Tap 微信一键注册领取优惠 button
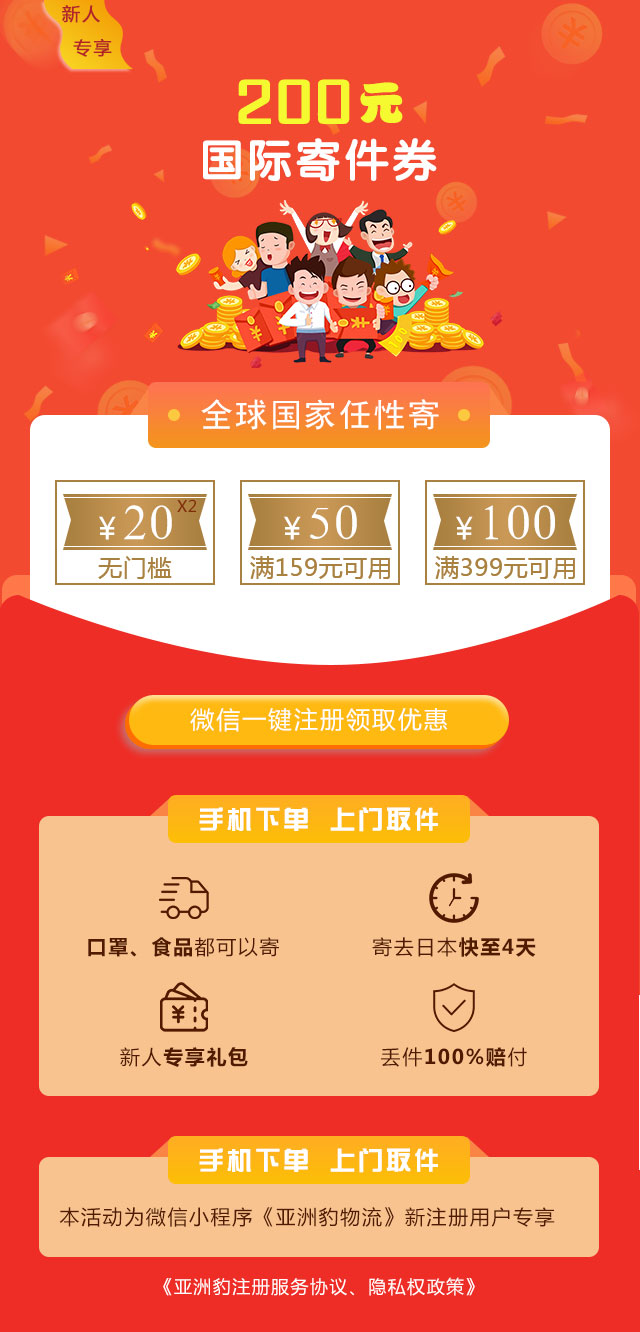This screenshot has height=1332, width=640. click(x=319, y=720)
